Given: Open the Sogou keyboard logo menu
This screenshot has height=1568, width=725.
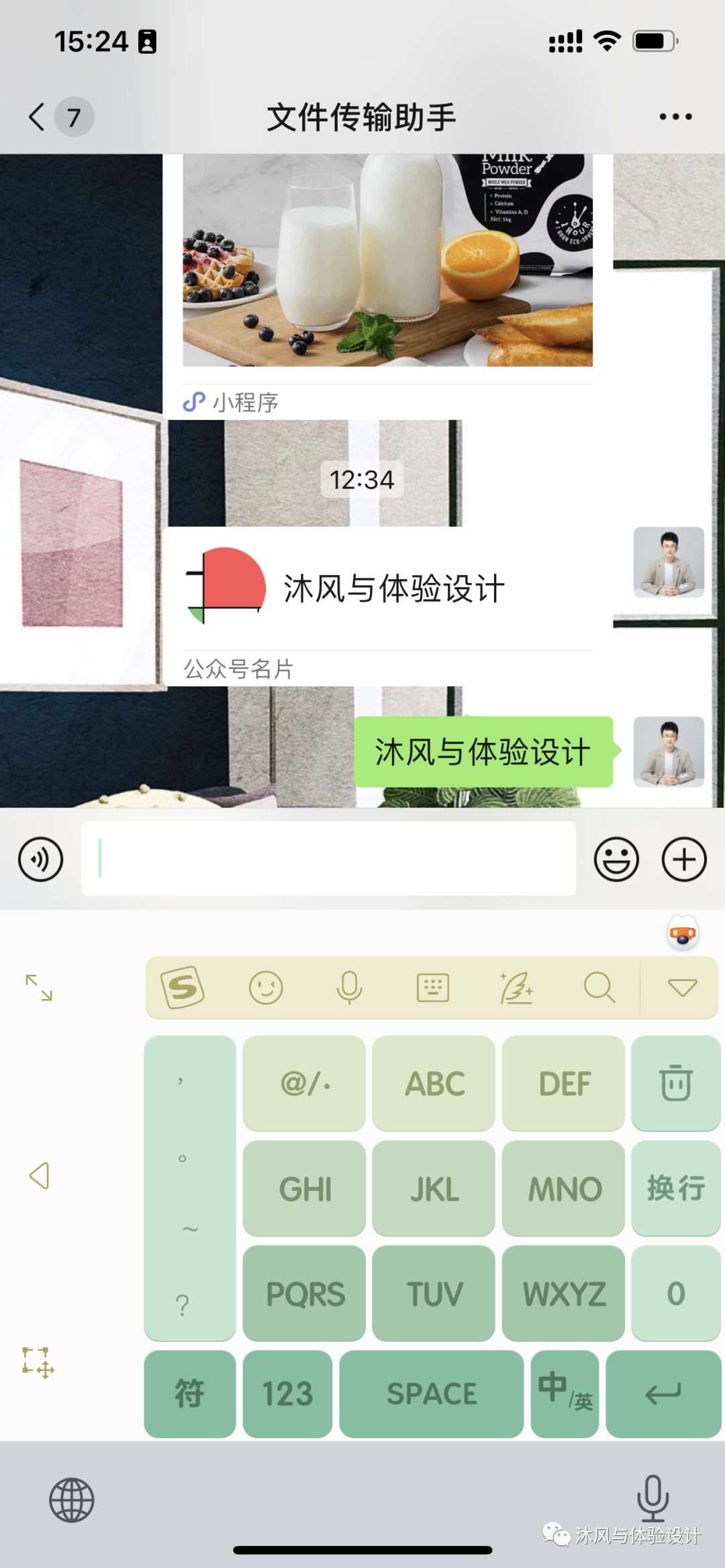Looking at the screenshot, I should [183, 988].
